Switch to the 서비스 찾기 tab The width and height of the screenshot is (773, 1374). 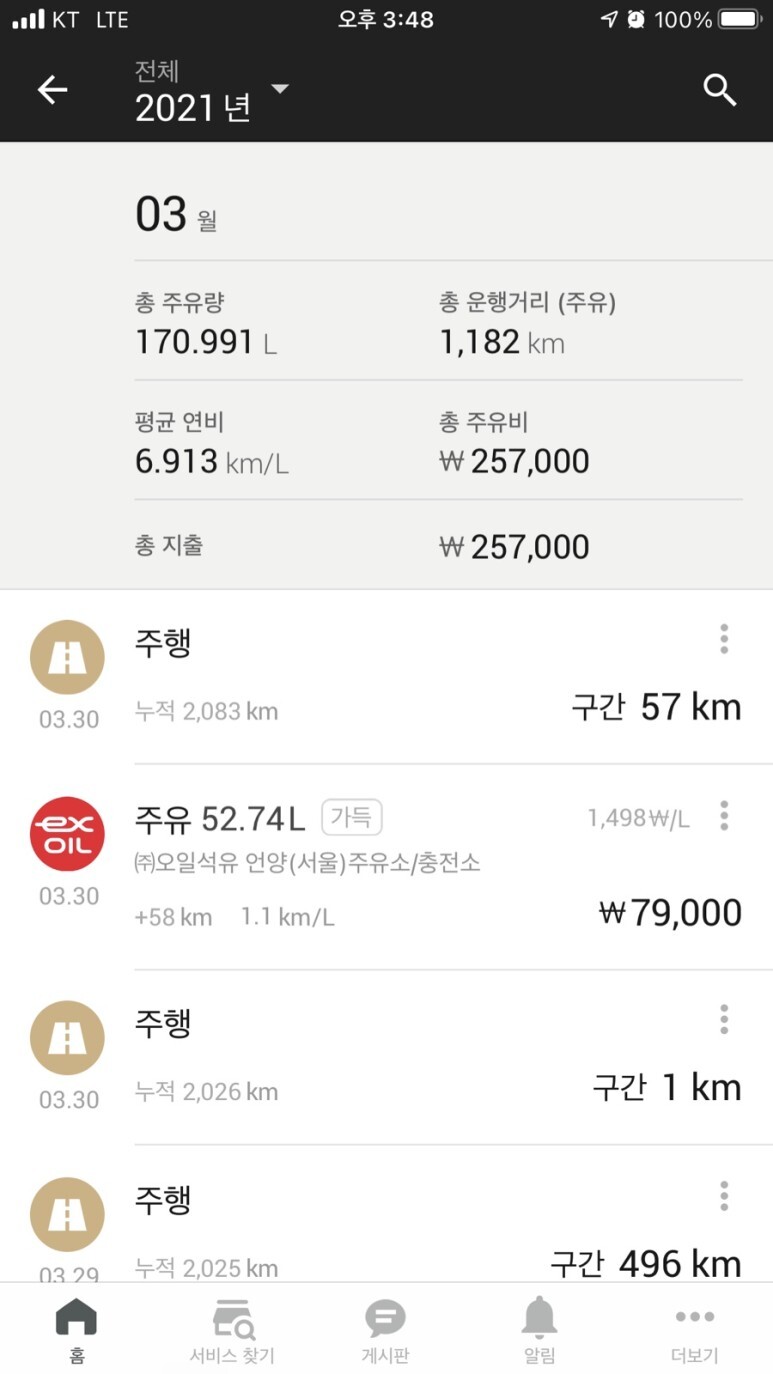(232, 1332)
